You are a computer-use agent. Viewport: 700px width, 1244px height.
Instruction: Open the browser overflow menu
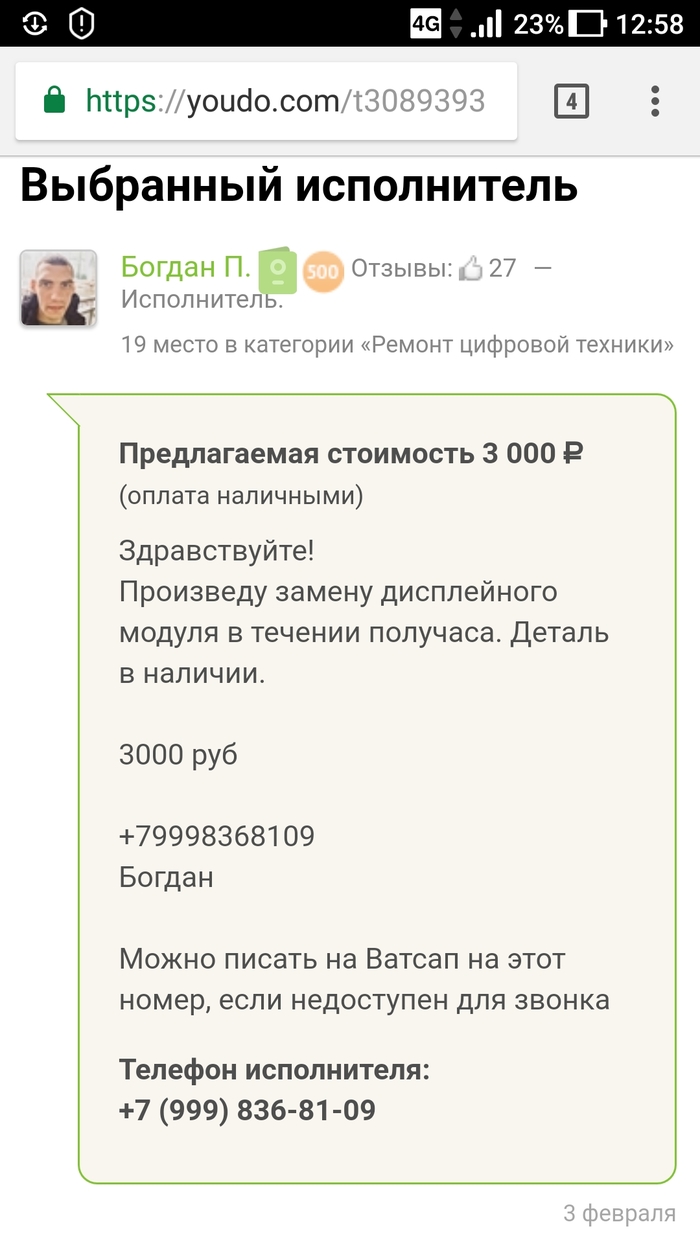click(655, 101)
